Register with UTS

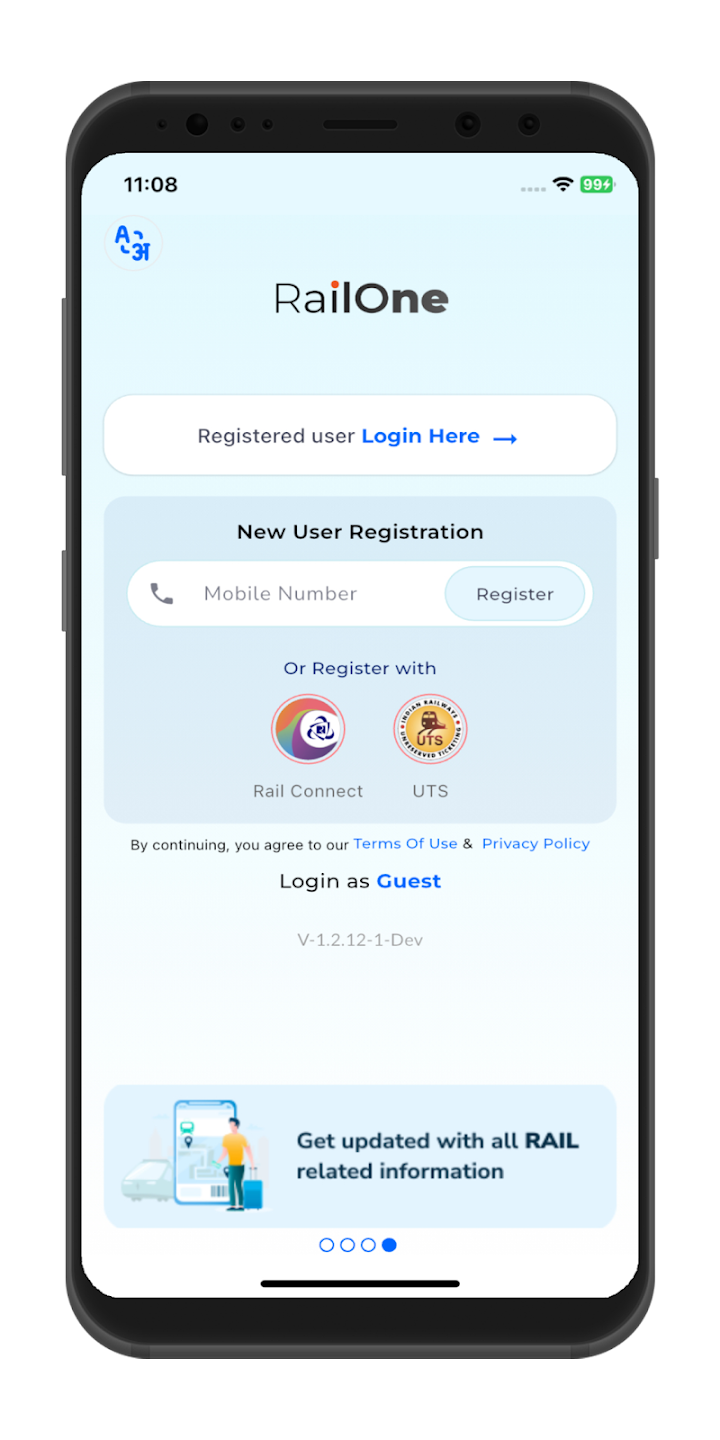(430, 730)
